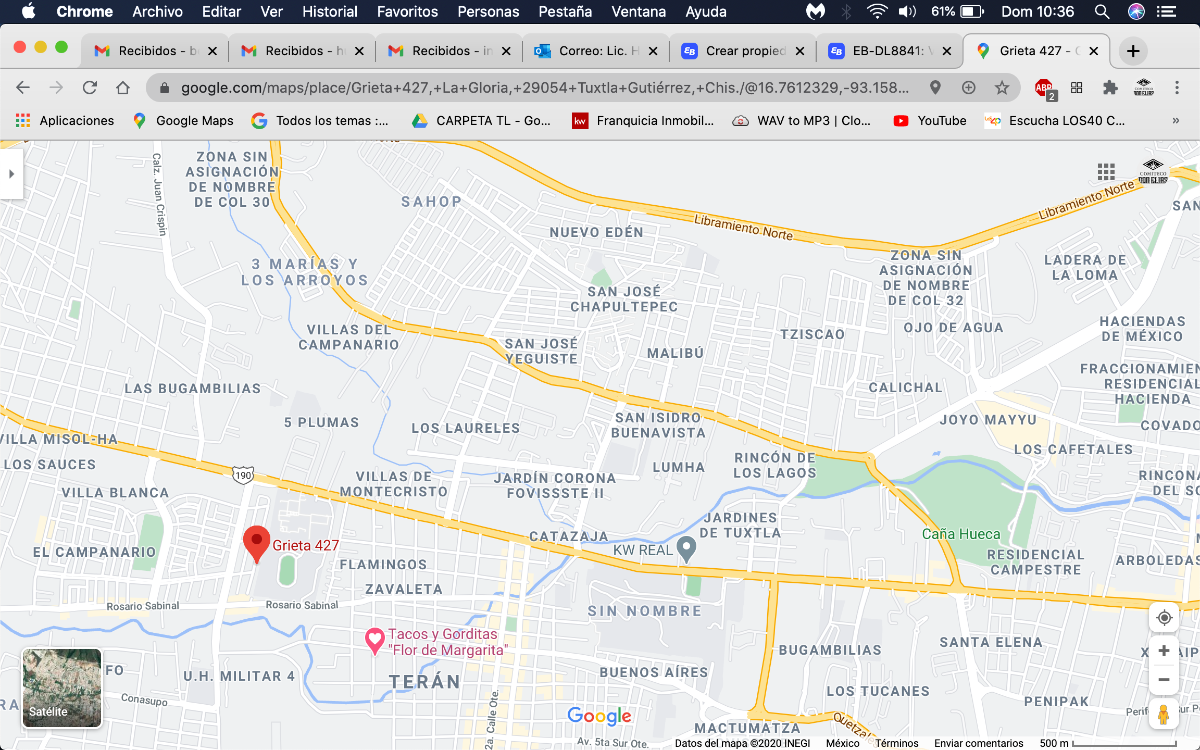Viewport: 1200px width, 750px height.
Task: Switch map to Satélite view
Action: point(62,688)
